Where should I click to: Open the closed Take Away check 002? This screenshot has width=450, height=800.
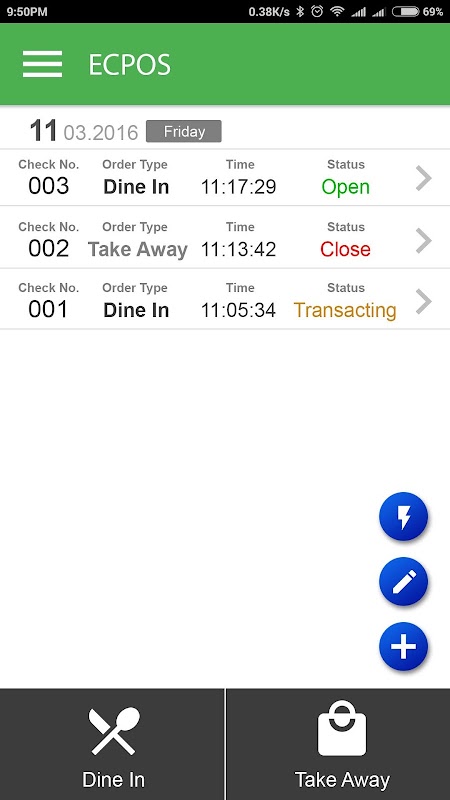tap(225, 238)
